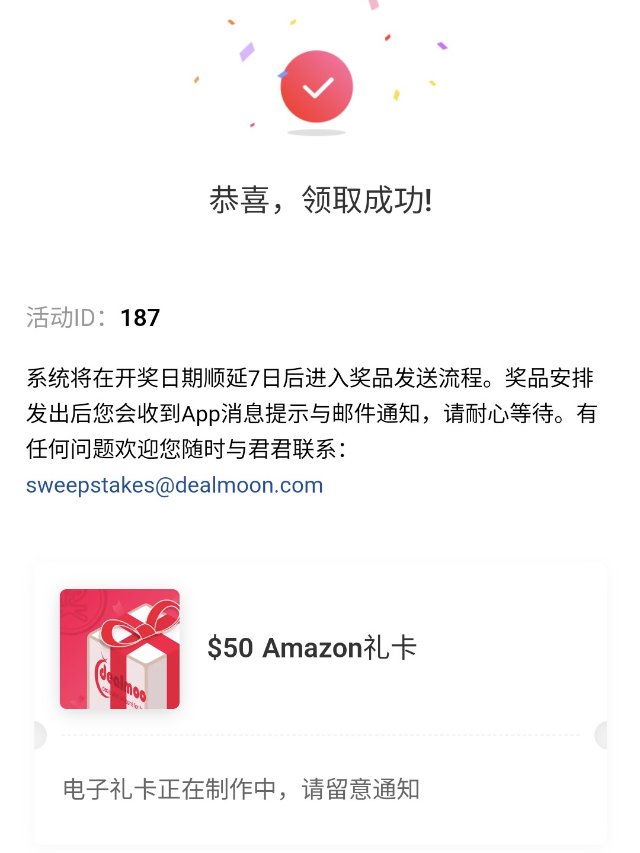Open the sweepstakes@dealmoon.com email link
Viewport: 640px width, 853px height.
point(175,486)
